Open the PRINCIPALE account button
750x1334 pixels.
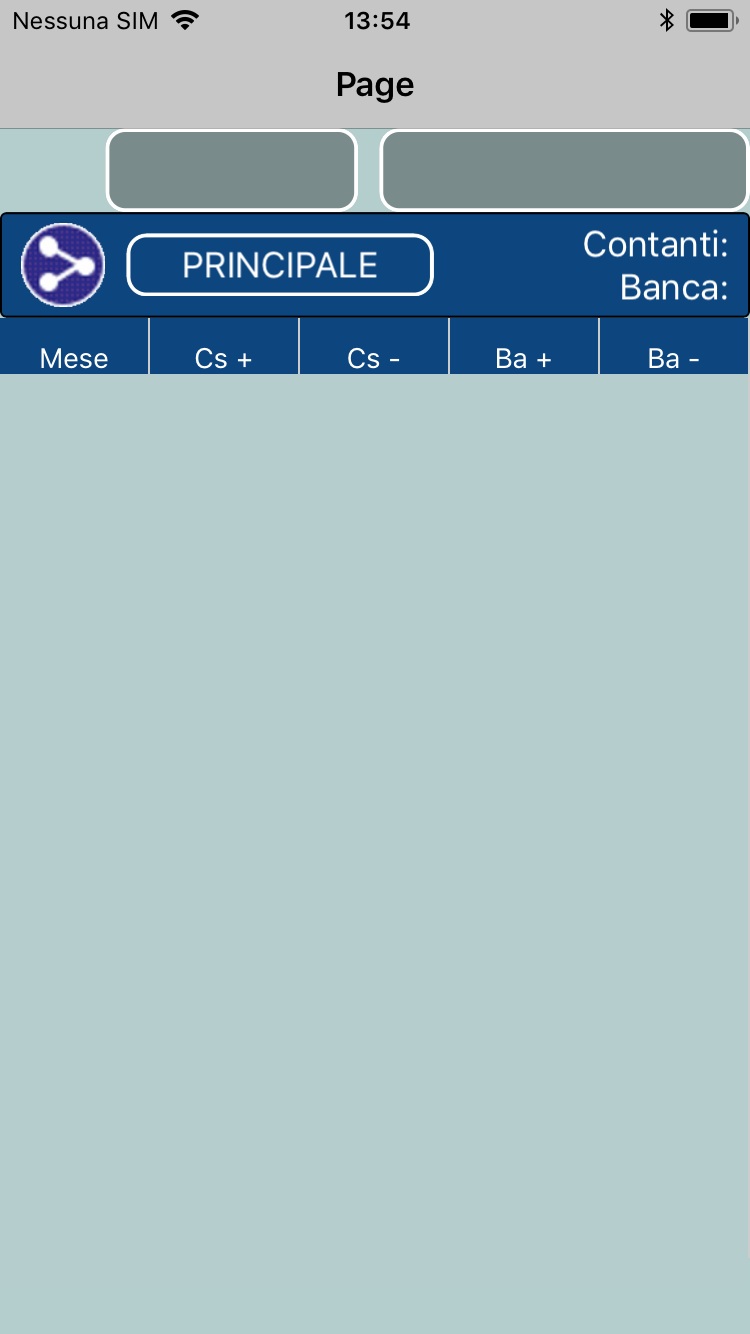pyautogui.click(x=280, y=265)
